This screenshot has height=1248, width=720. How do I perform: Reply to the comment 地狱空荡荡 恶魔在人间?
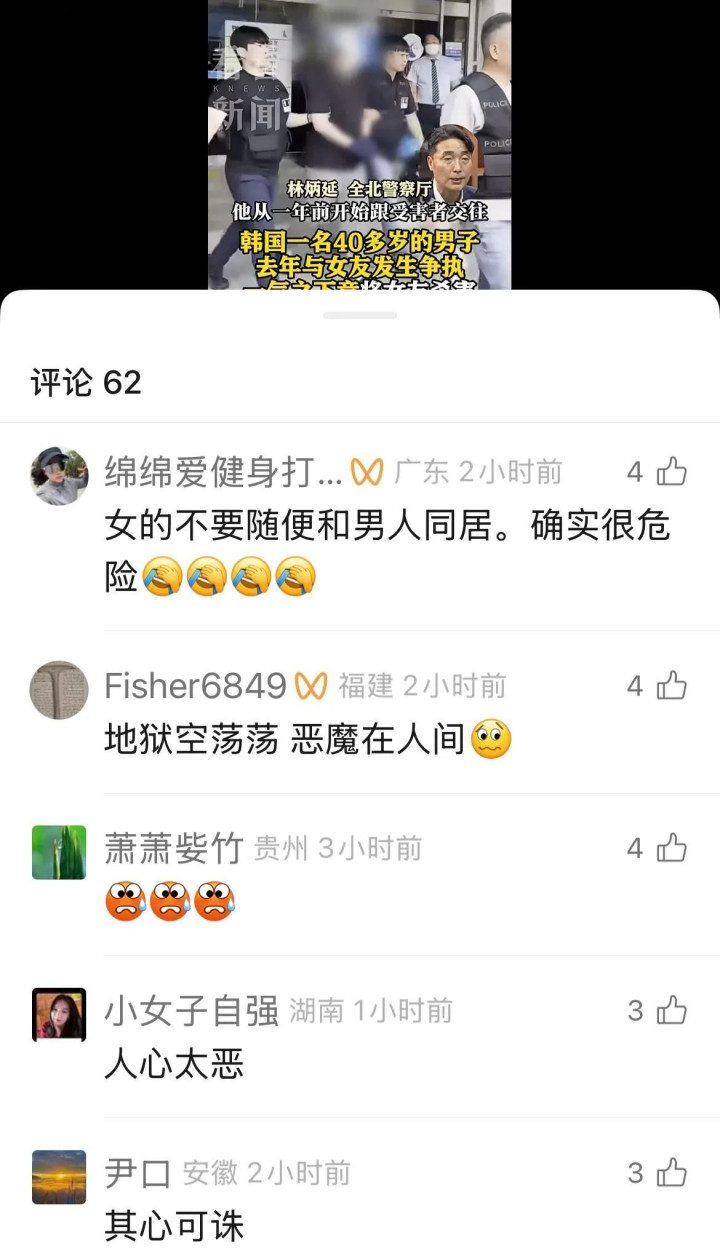pyautogui.click(x=284, y=739)
